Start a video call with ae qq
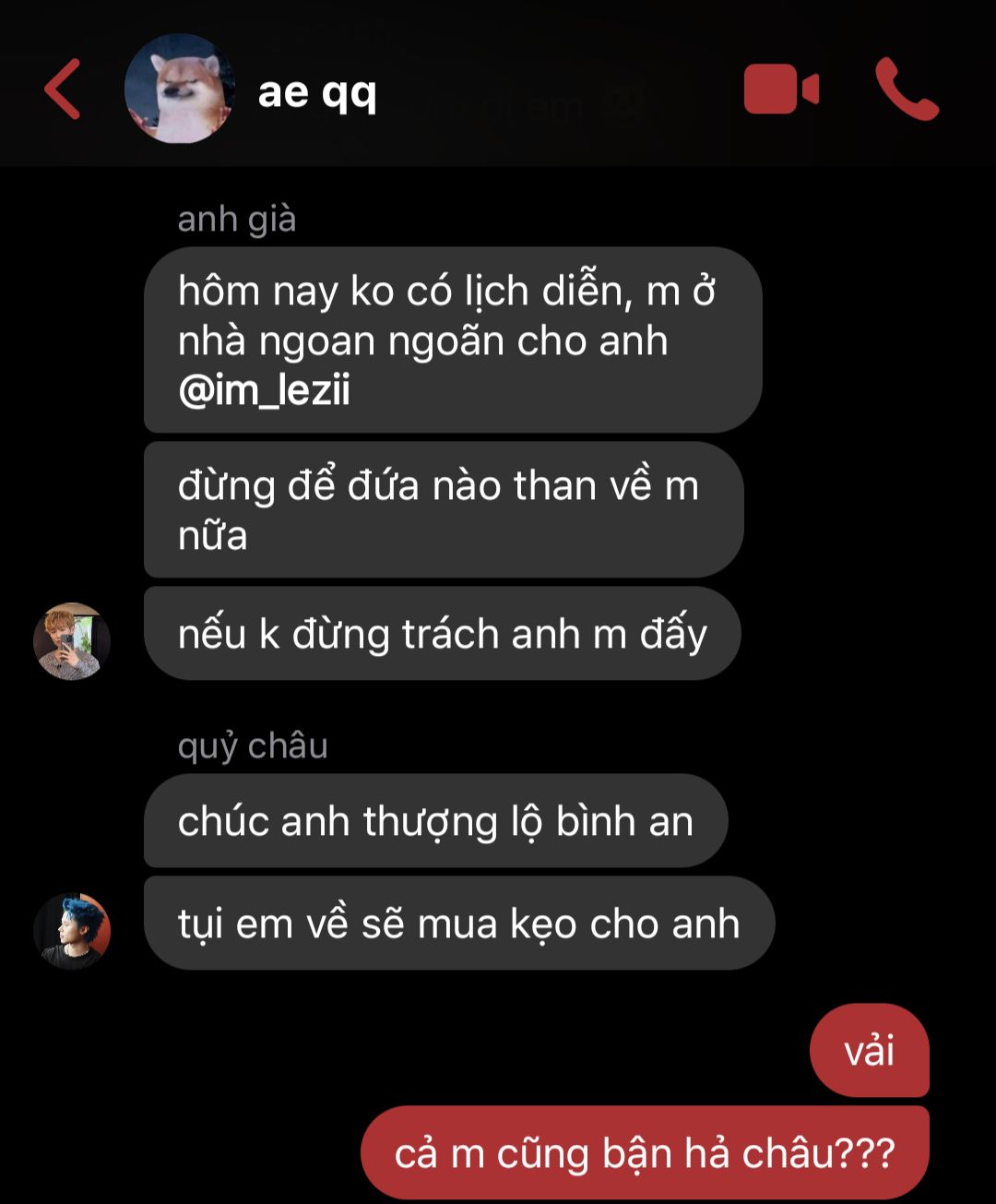The width and height of the screenshot is (996, 1204). coord(781,89)
